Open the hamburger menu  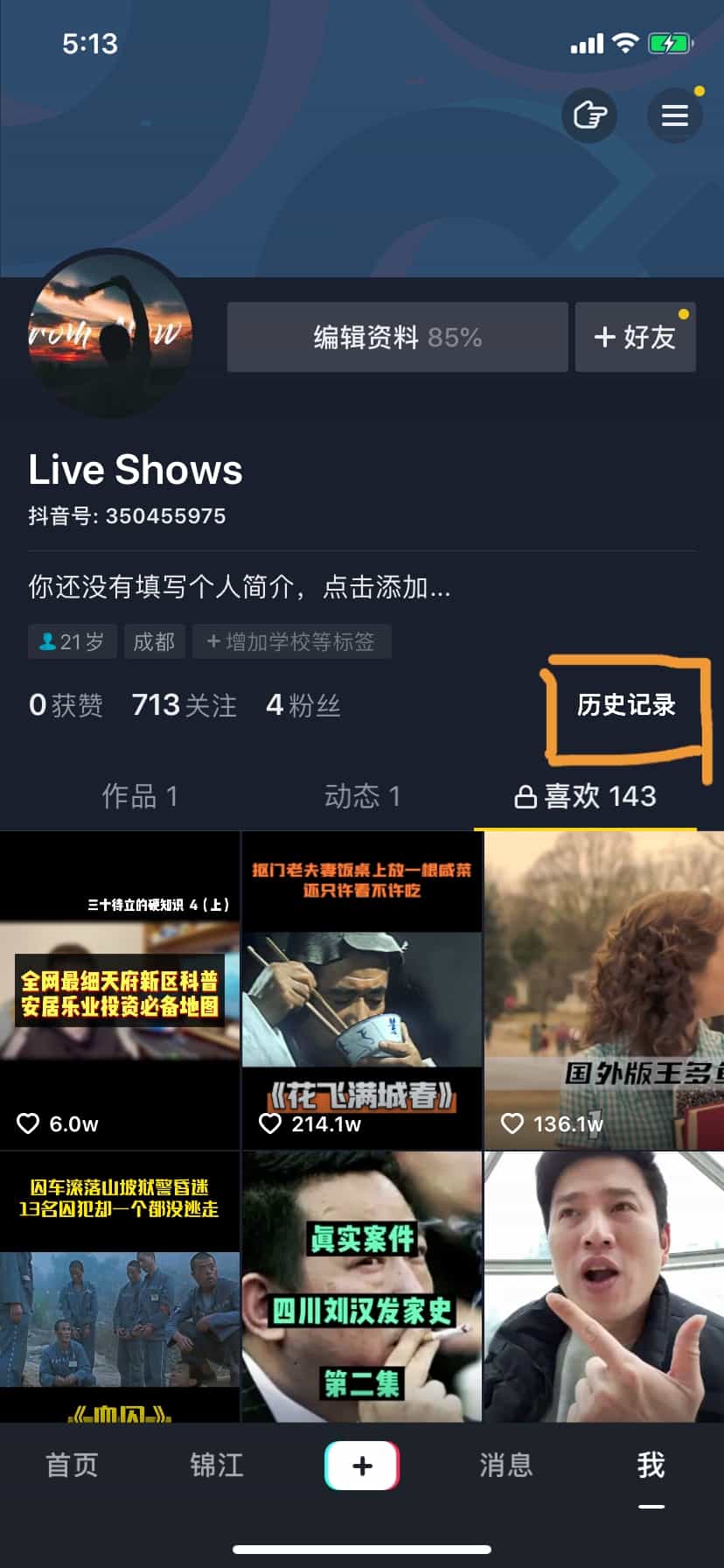click(674, 115)
